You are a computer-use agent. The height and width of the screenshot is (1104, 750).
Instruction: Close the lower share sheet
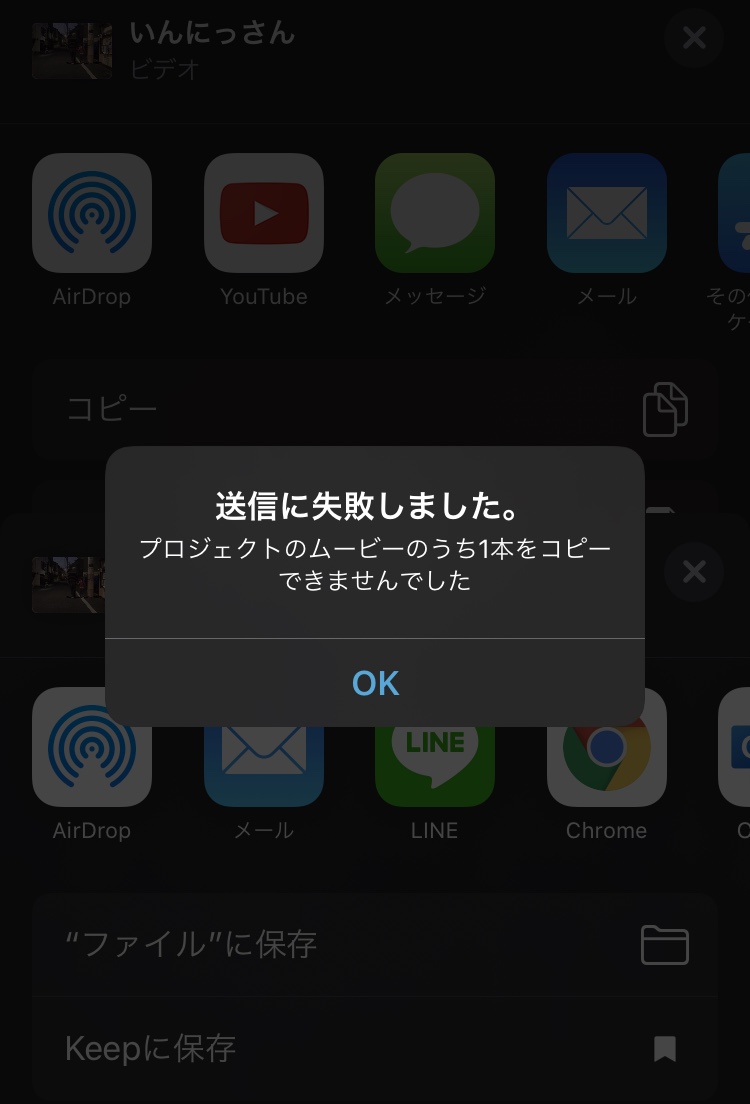(x=694, y=572)
